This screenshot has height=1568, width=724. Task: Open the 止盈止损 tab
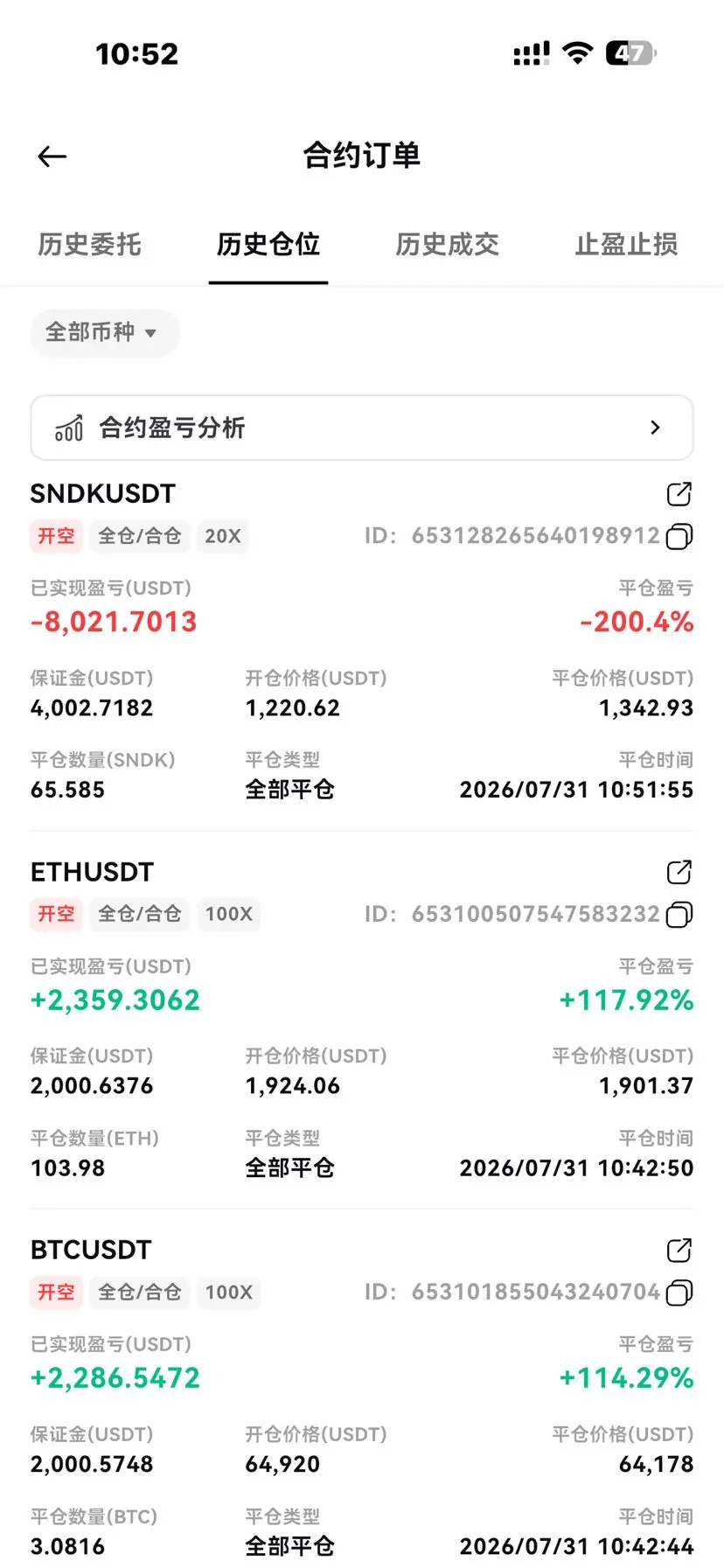626,244
